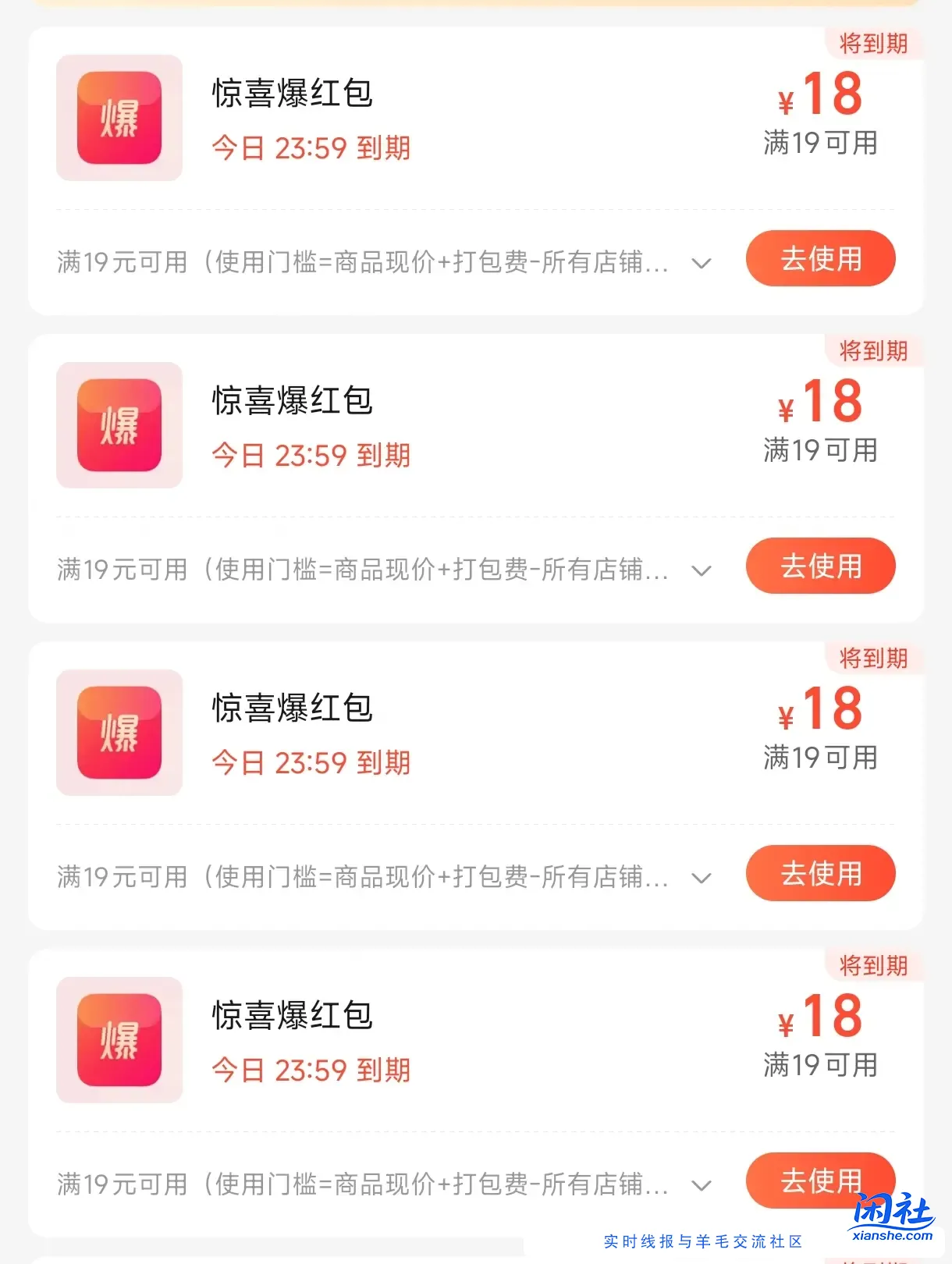Select the second coupon's 将到期 badge
Viewport: 952px width, 1264px height.
(874, 352)
